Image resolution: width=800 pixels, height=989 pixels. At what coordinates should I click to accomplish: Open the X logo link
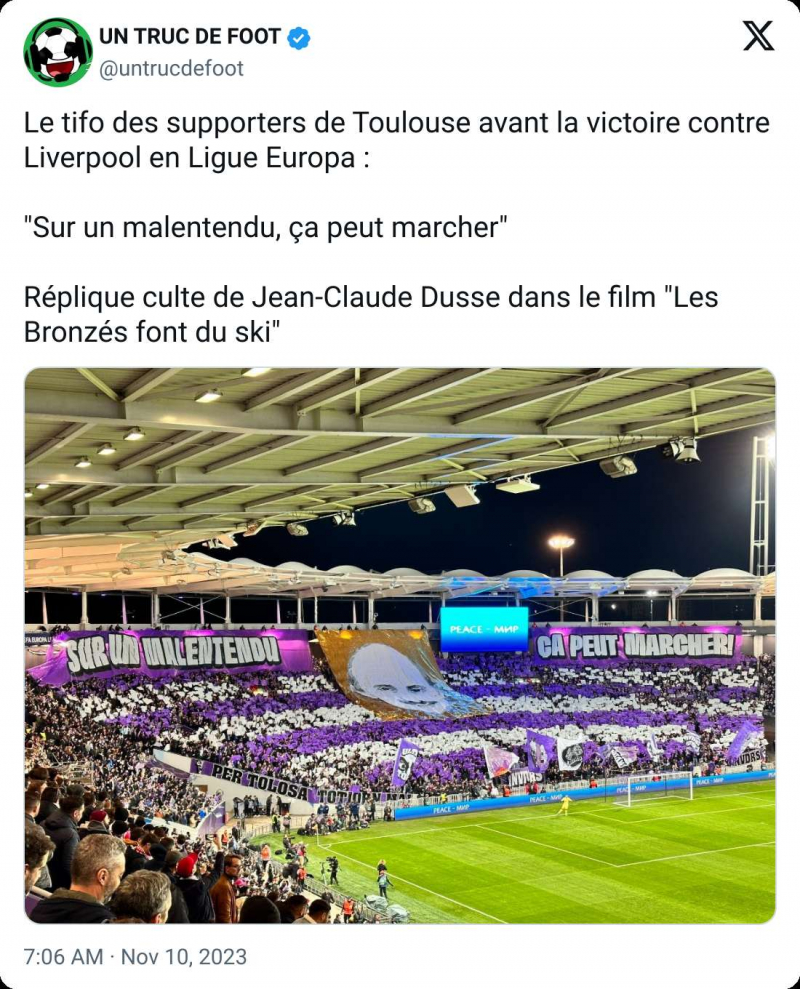click(x=758, y=37)
